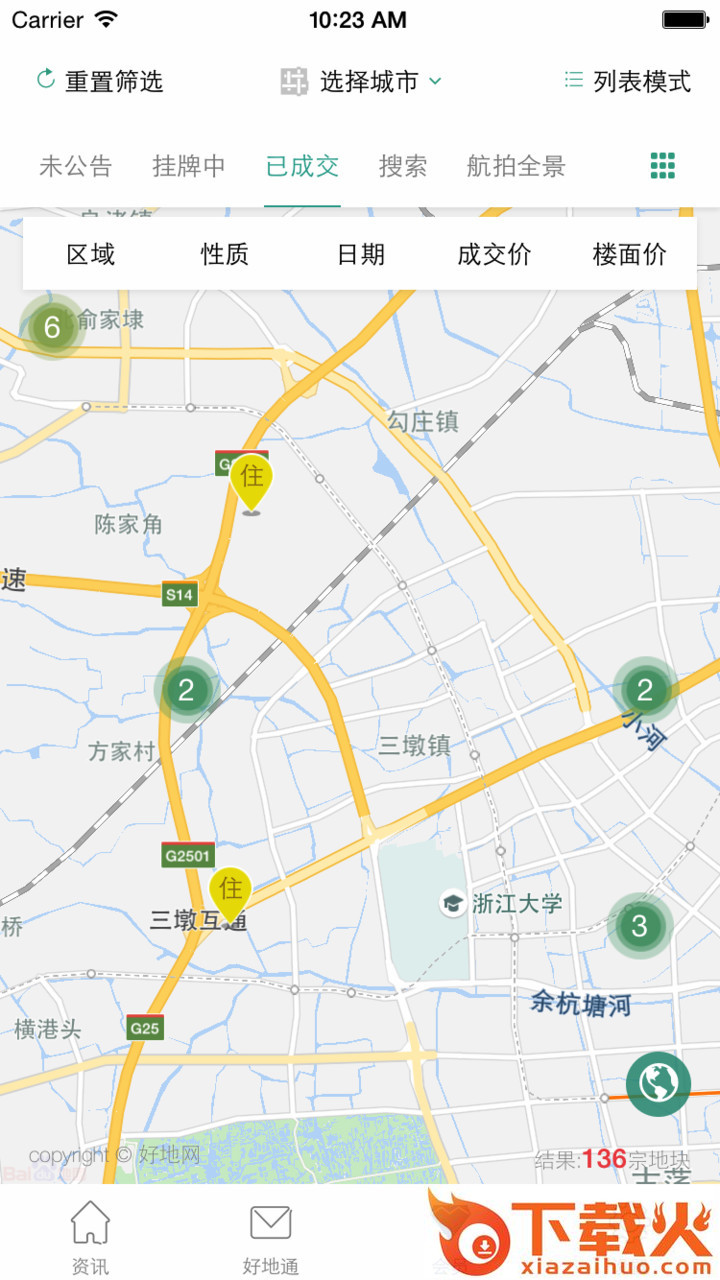Viewport: 720px width, 1280px height.
Task: Open list mode via the list icon
Action: coord(574,80)
